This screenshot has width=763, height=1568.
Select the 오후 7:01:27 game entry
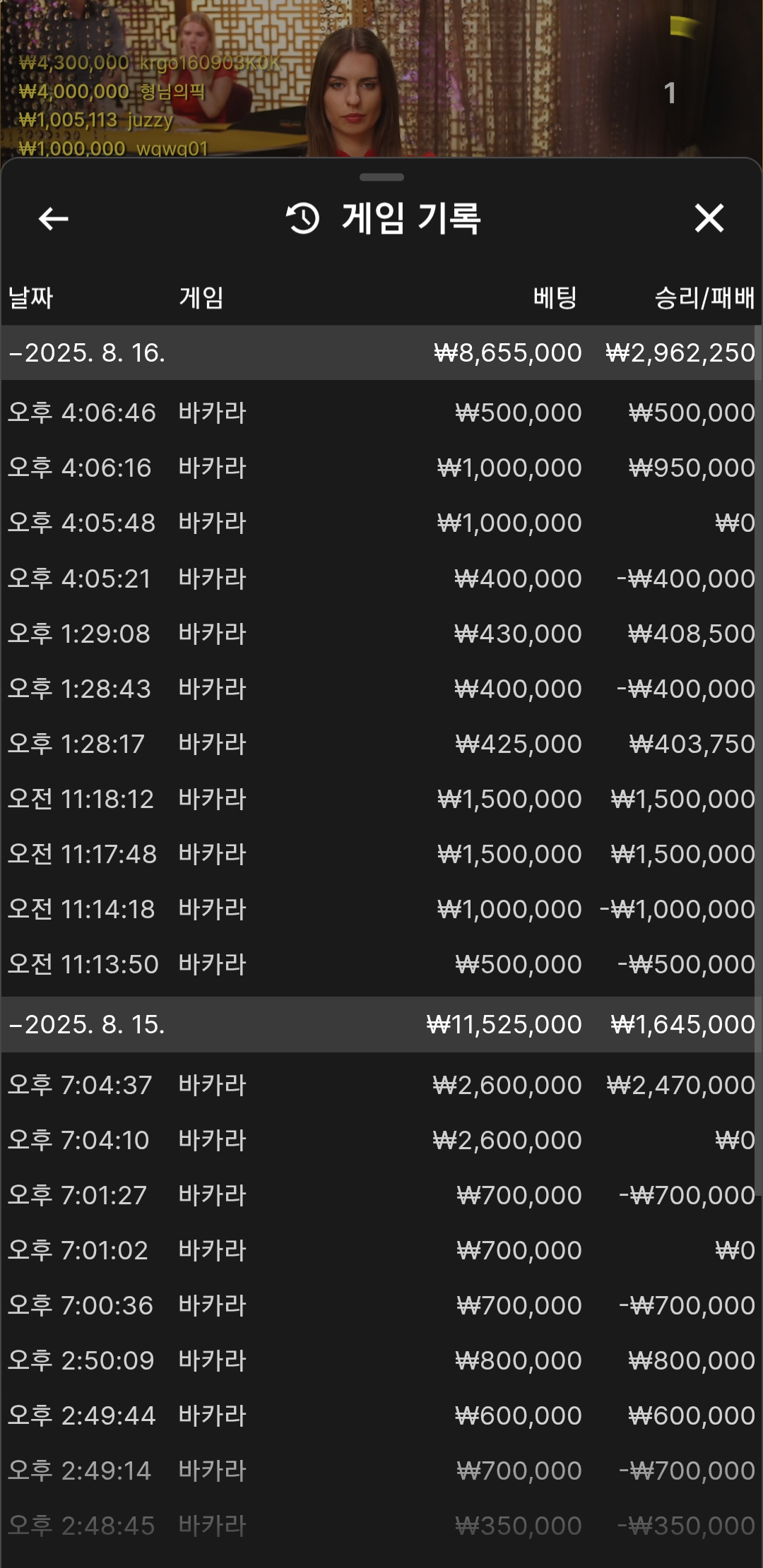coord(381,1195)
